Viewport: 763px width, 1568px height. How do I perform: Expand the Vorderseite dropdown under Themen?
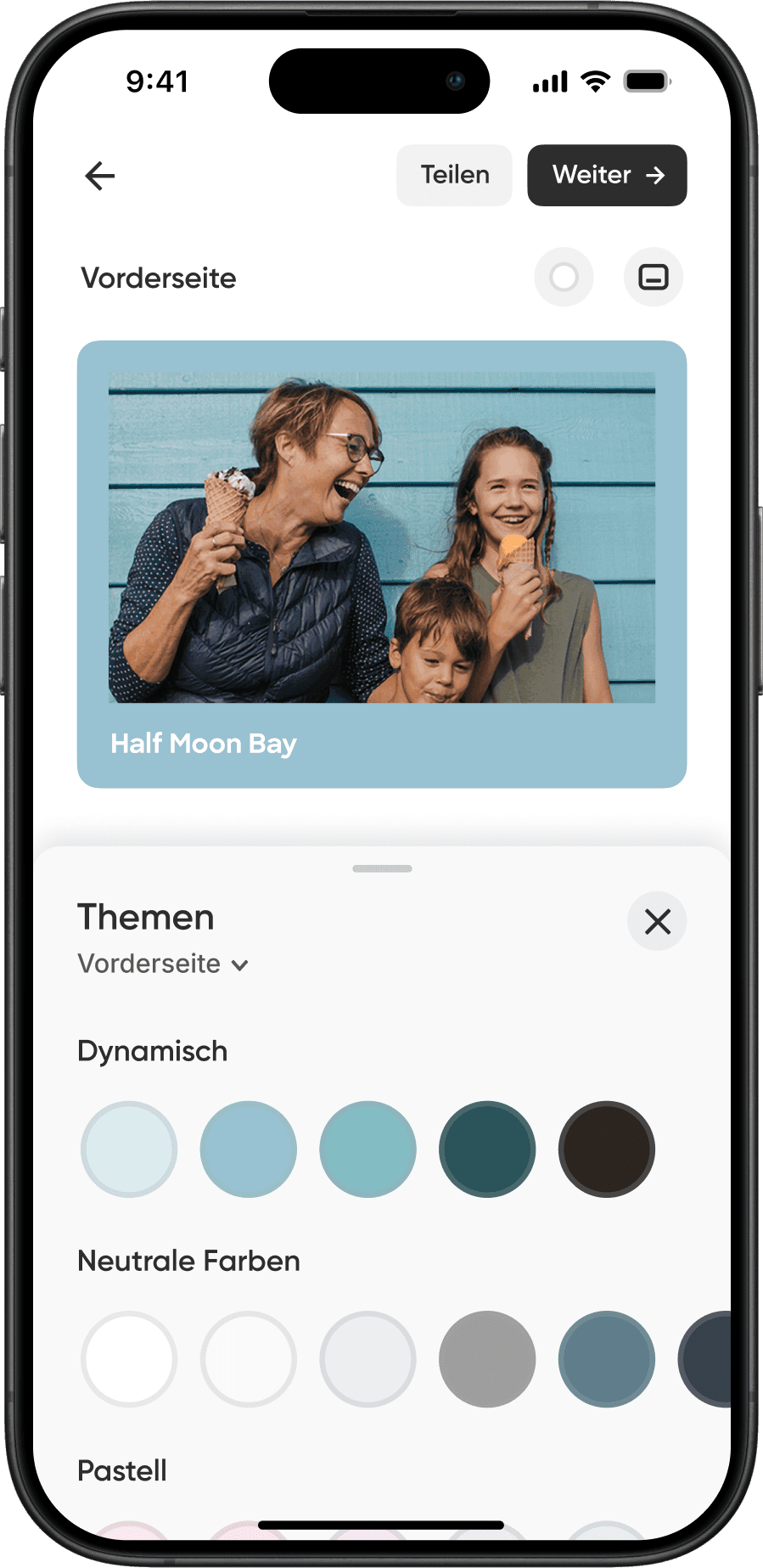[163, 964]
